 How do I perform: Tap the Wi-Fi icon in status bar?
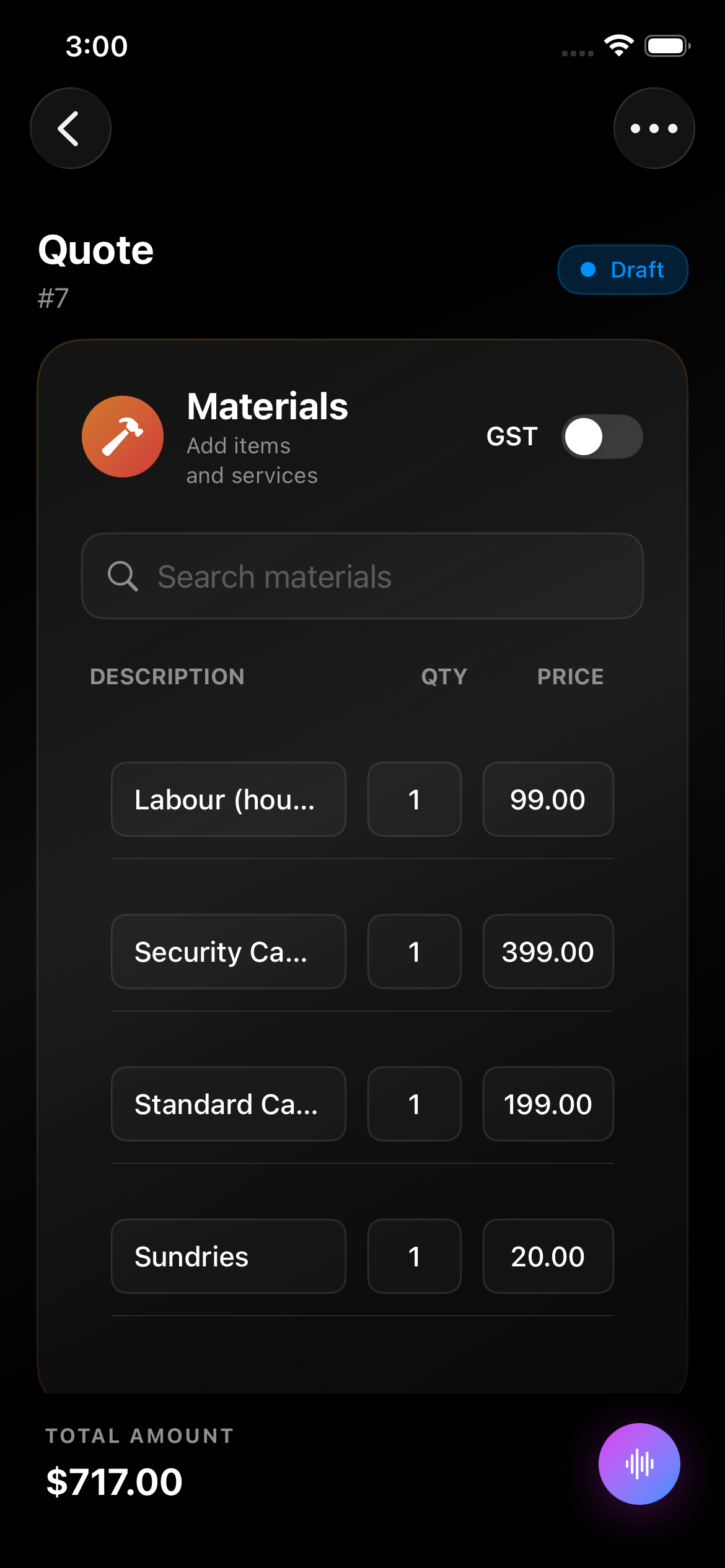coord(617,45)
